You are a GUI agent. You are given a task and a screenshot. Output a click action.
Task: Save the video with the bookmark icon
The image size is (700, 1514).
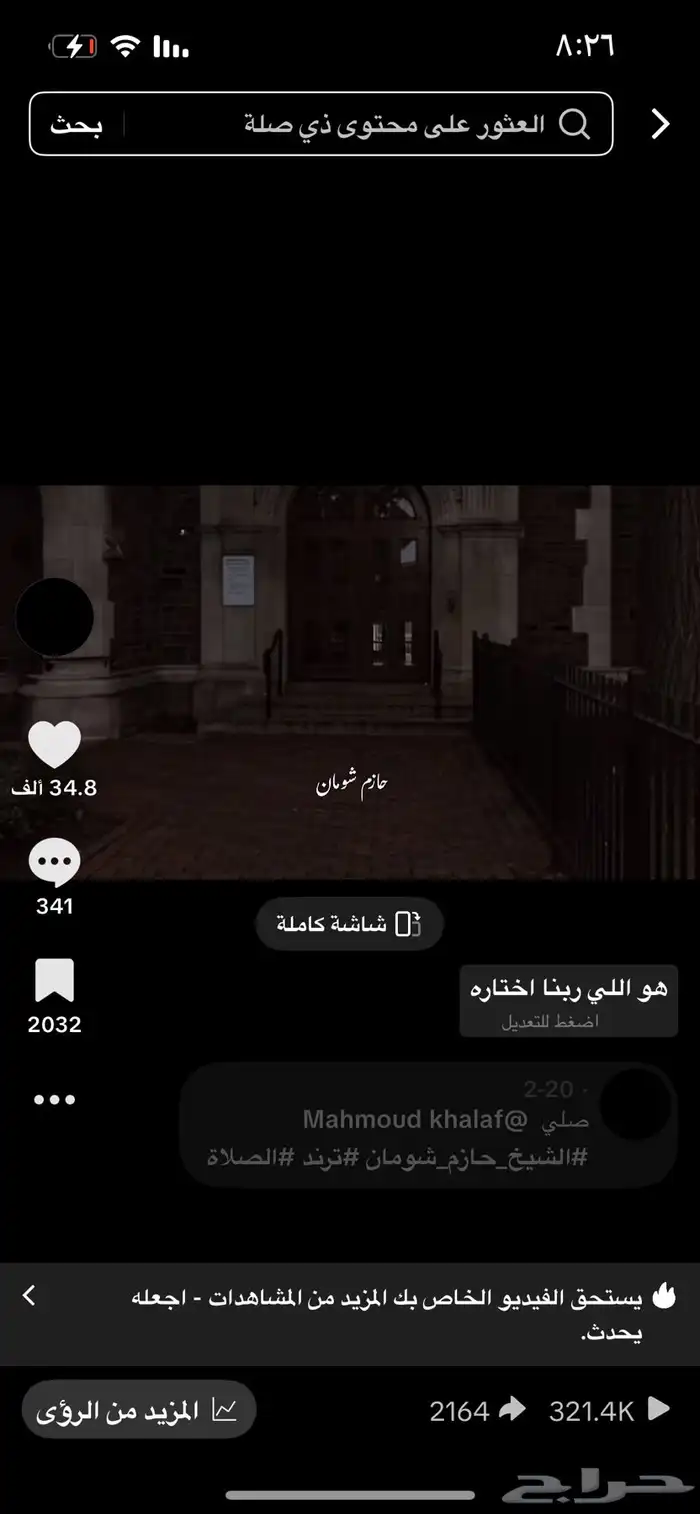click(54, 981)
